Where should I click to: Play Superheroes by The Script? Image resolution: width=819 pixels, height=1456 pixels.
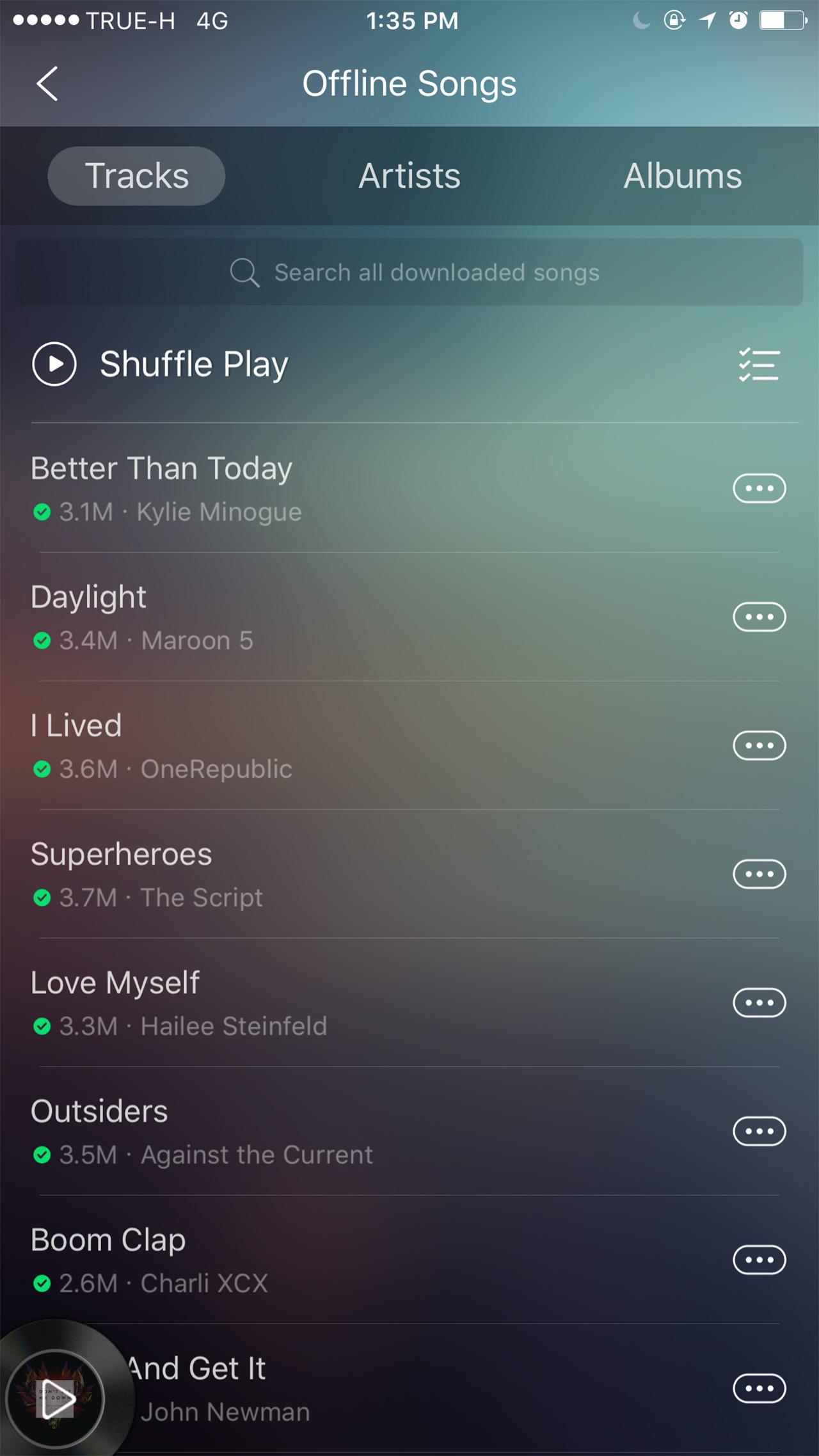click(x=256, y=874)
